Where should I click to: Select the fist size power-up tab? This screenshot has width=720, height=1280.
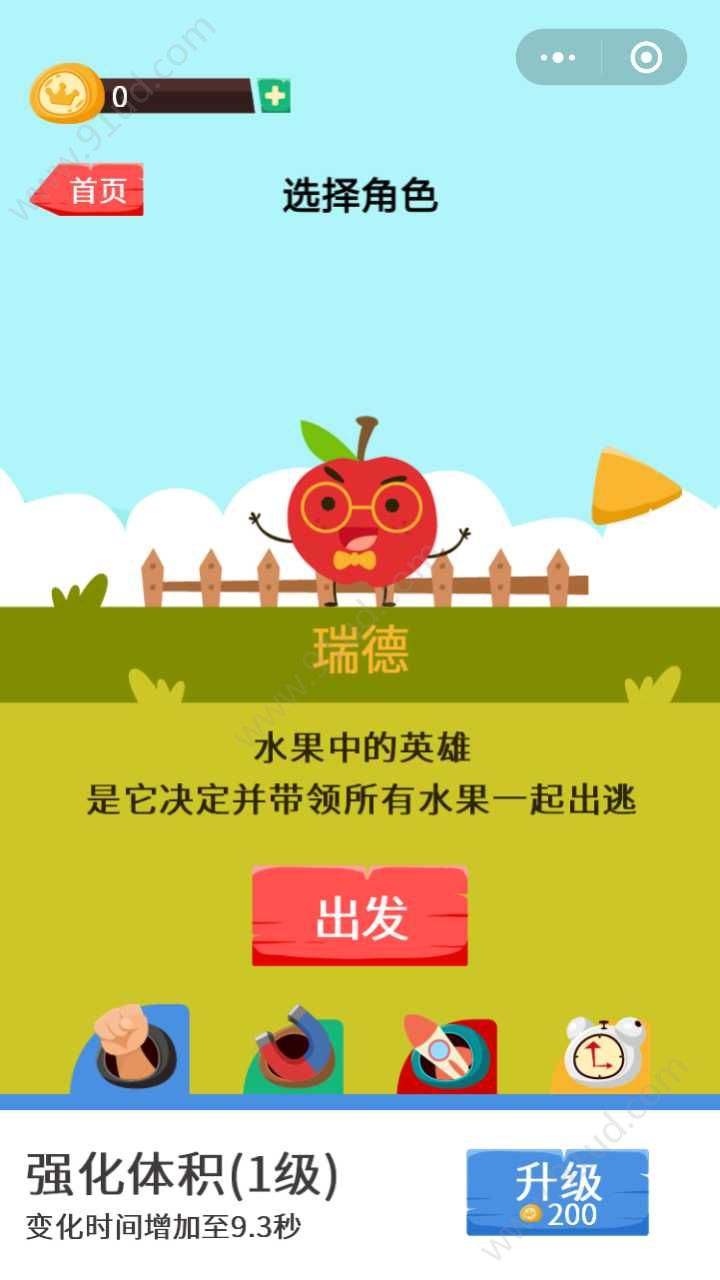click(x=131, y=1050)
